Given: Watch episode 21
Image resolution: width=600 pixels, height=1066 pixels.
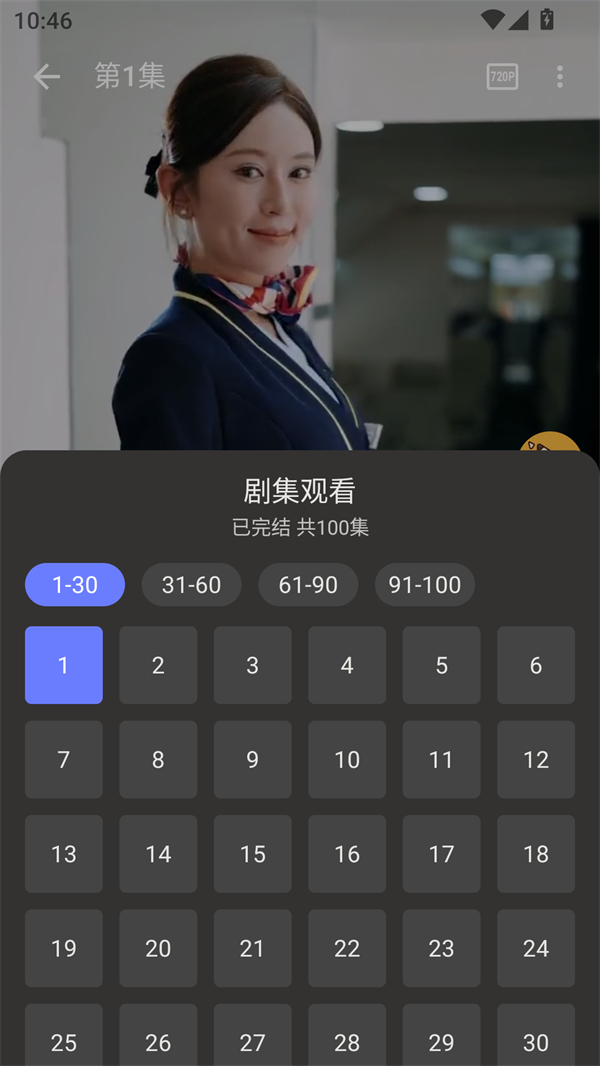Looking at the screenshot, I should click(253, 948).
